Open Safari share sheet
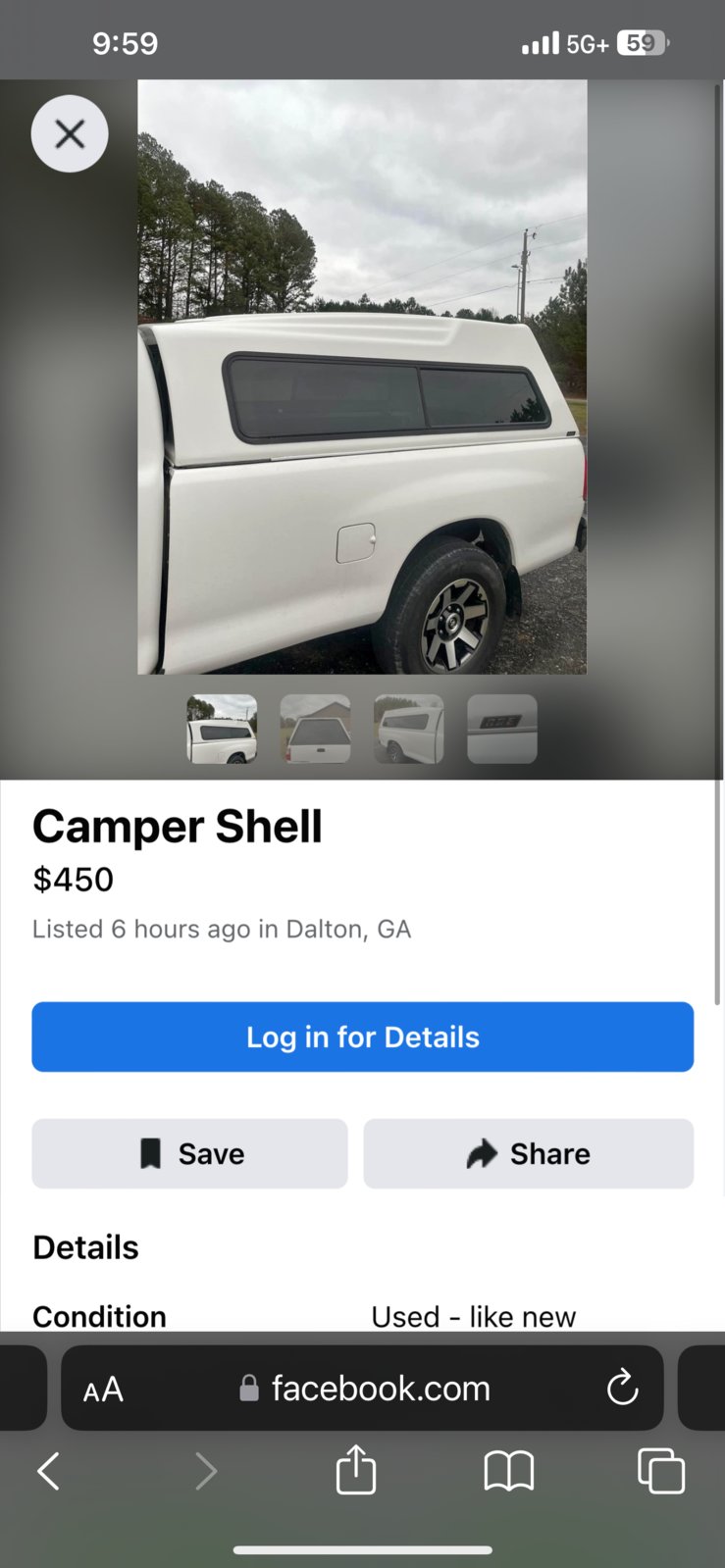 click(355, 1470)
